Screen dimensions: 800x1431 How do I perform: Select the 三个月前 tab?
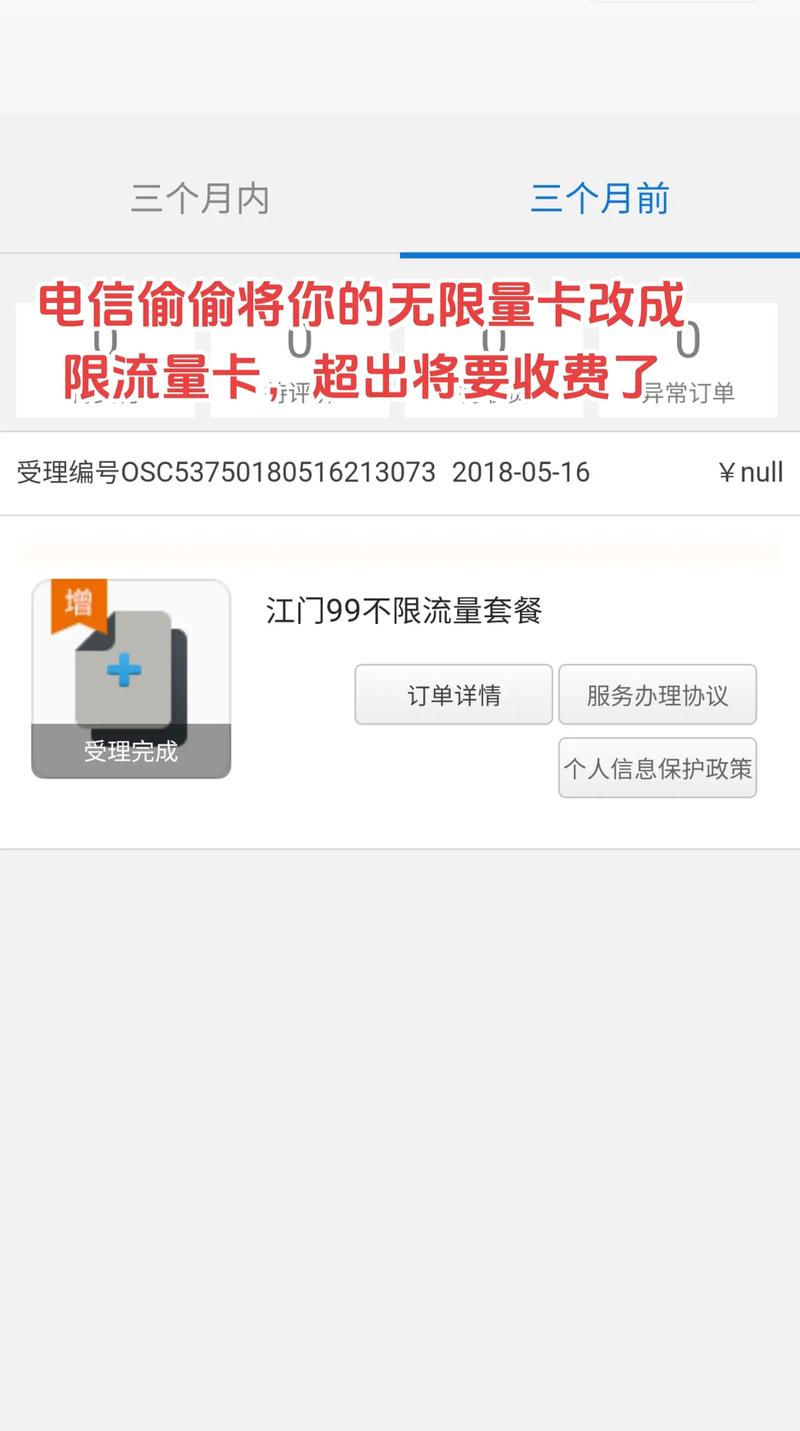tap(599, 199)
